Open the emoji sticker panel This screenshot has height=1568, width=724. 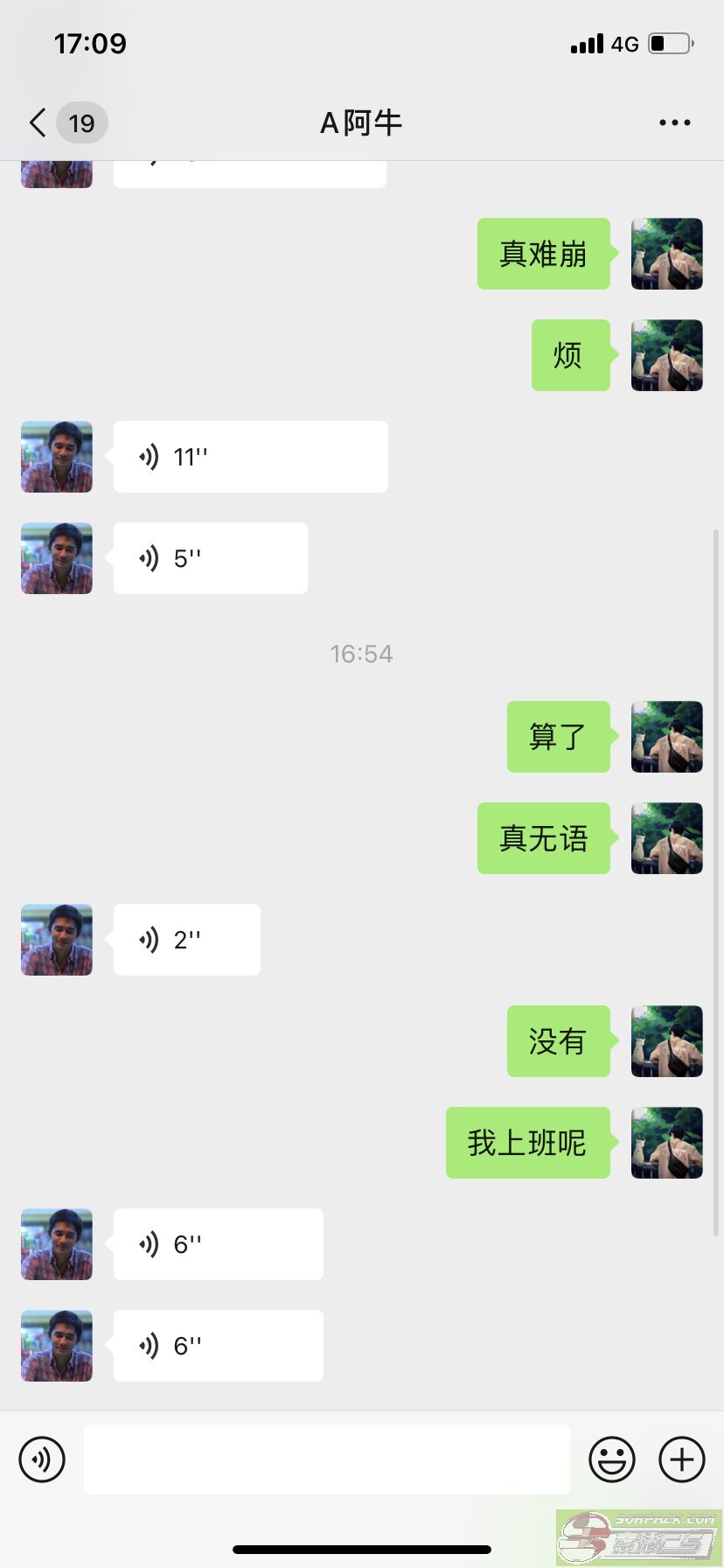click(612, 1459)
